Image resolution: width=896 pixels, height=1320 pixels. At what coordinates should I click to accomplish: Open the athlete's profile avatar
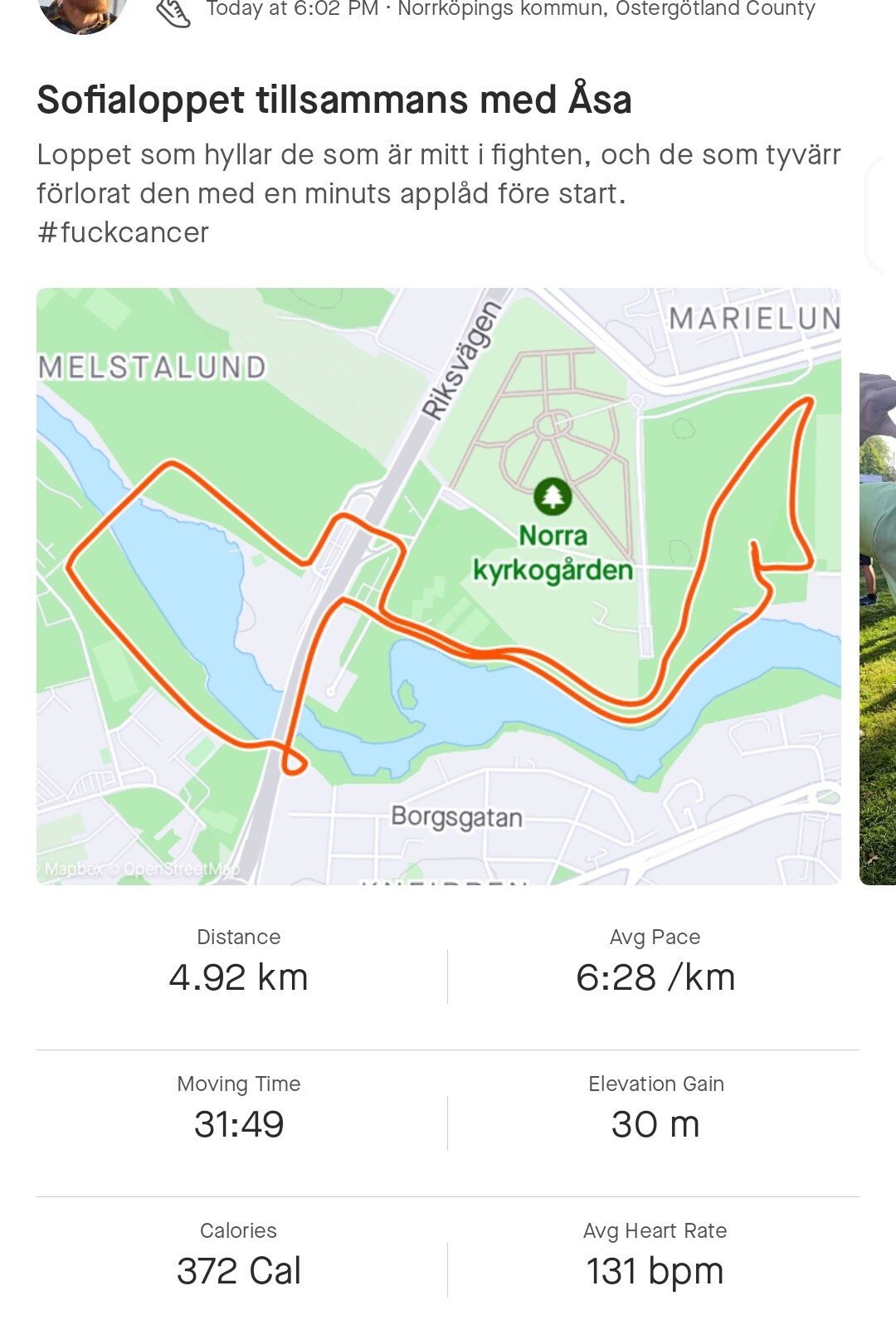(x=81, y=12)
